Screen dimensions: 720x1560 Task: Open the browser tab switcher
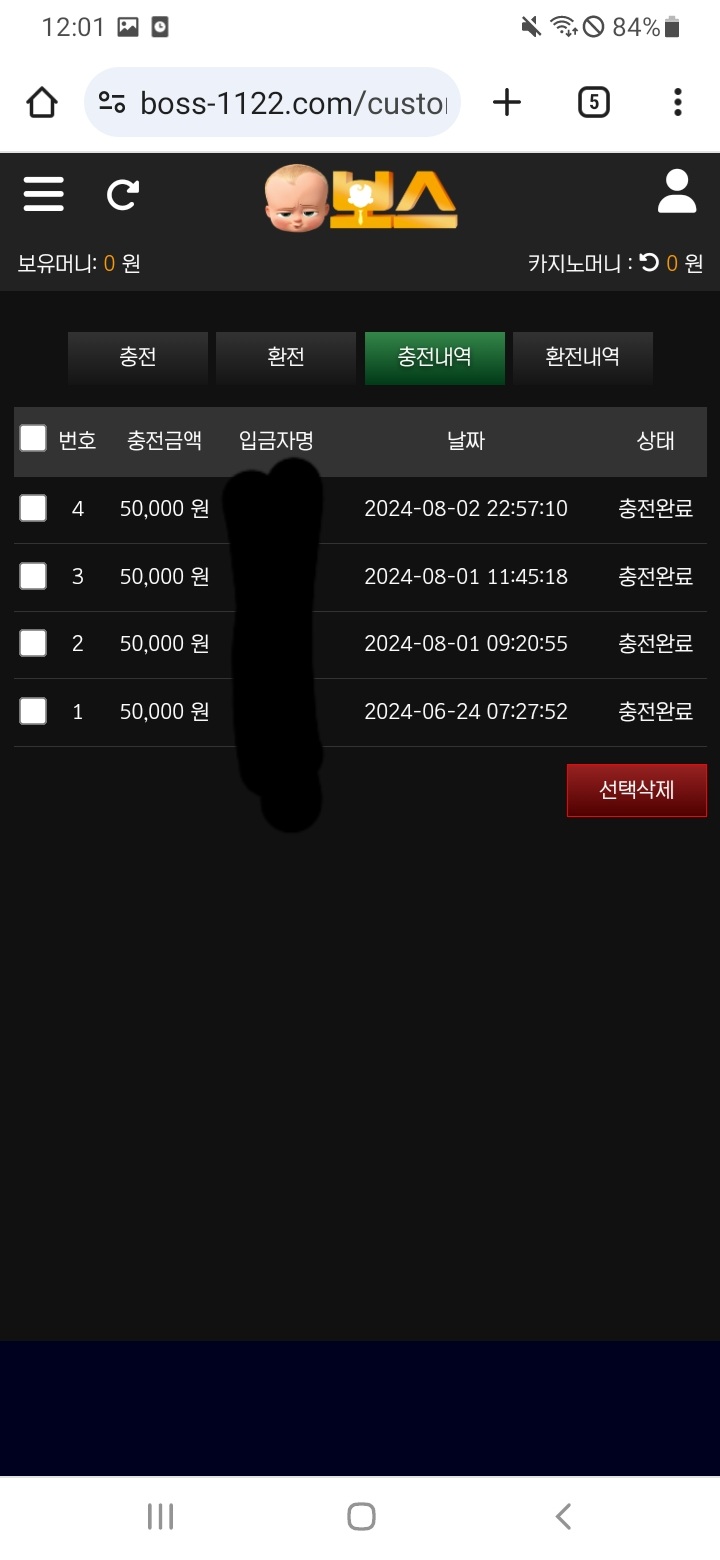click(593, 102)
